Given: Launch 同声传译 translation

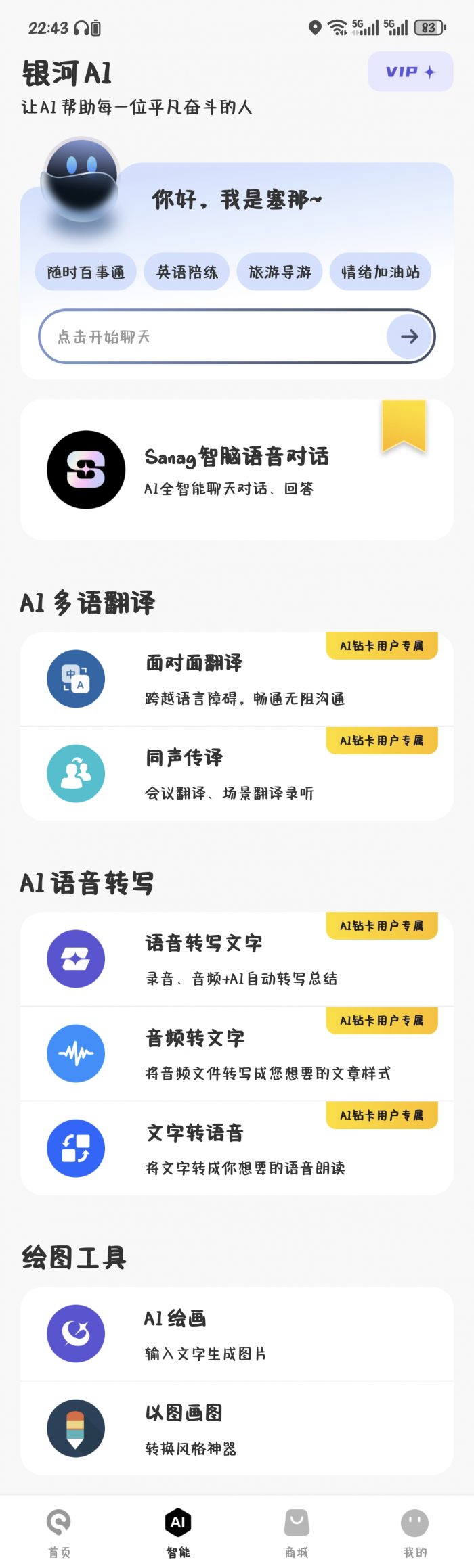Looking at the screenshot, I should (x=236, y=773).
